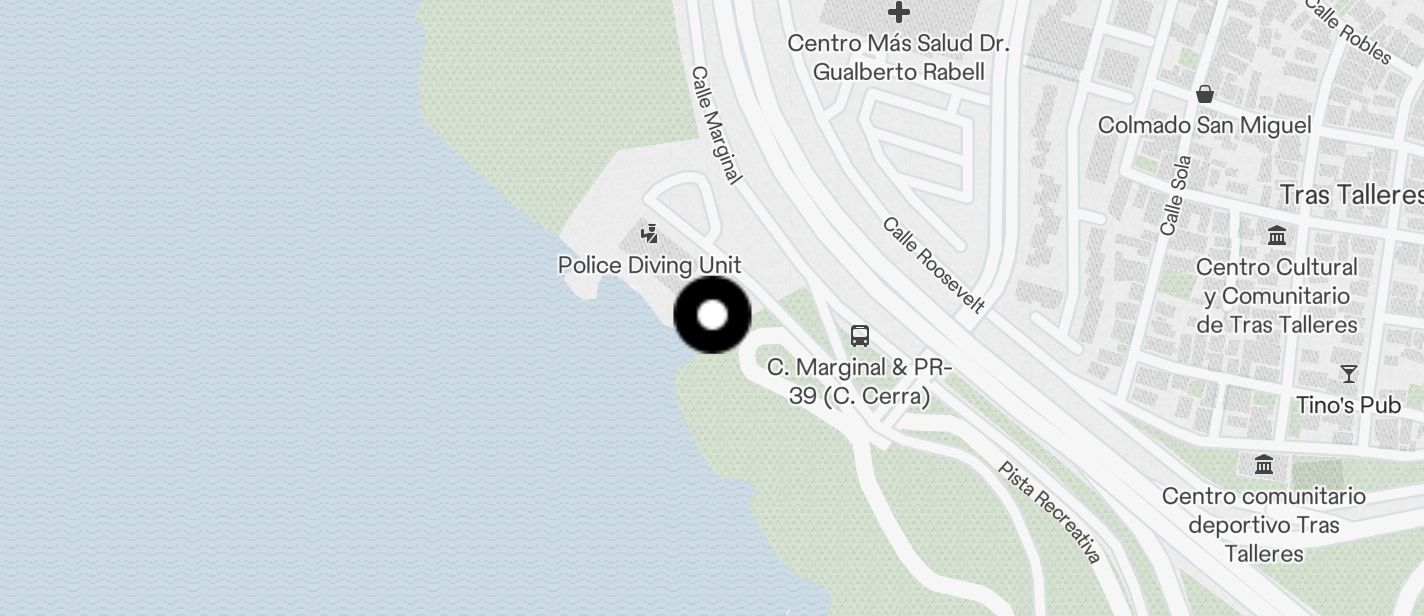Select Centro Cultural y Comunitario de Tras Talleres
The width and height of the screenshot is (1424, 616).
[x=1277, y=237]
